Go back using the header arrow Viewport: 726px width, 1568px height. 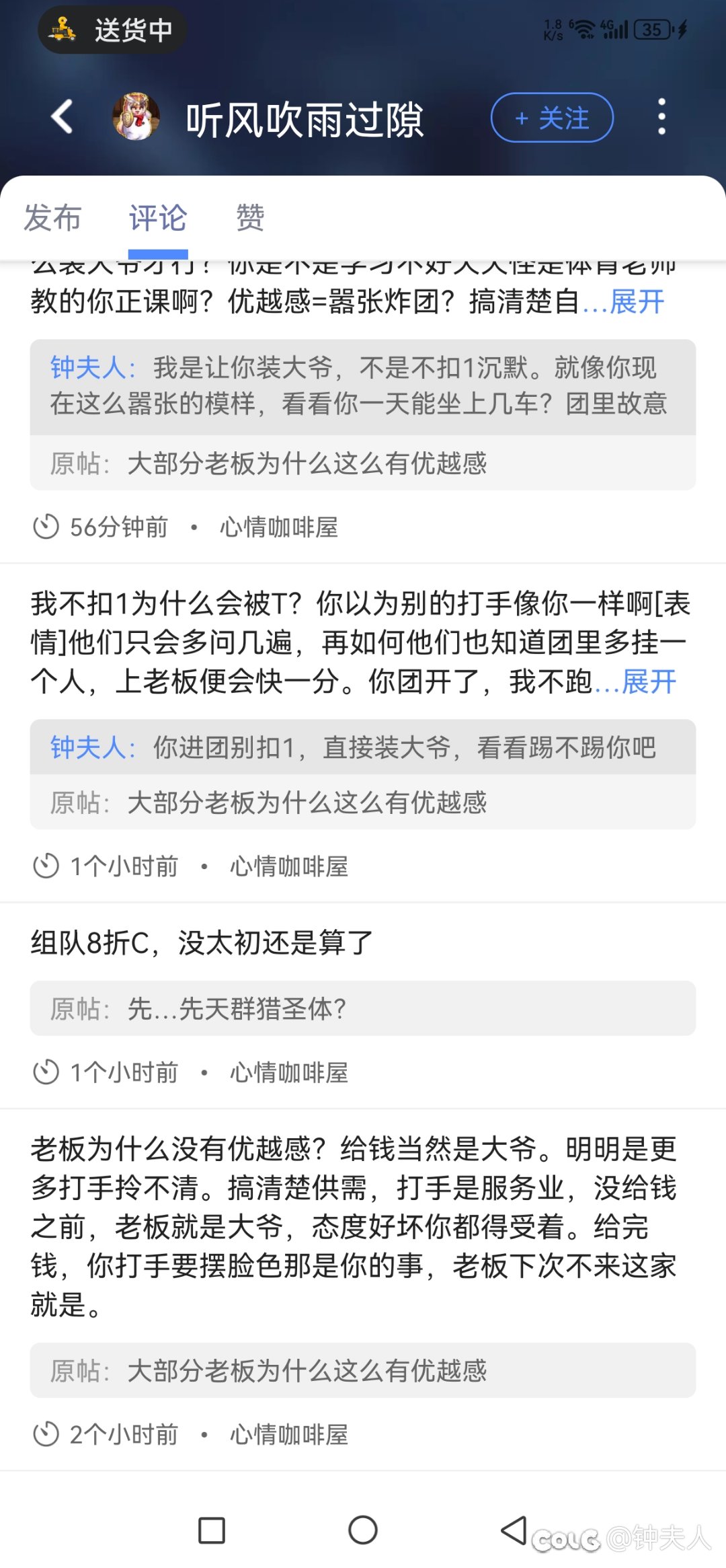tap(63, 117)
